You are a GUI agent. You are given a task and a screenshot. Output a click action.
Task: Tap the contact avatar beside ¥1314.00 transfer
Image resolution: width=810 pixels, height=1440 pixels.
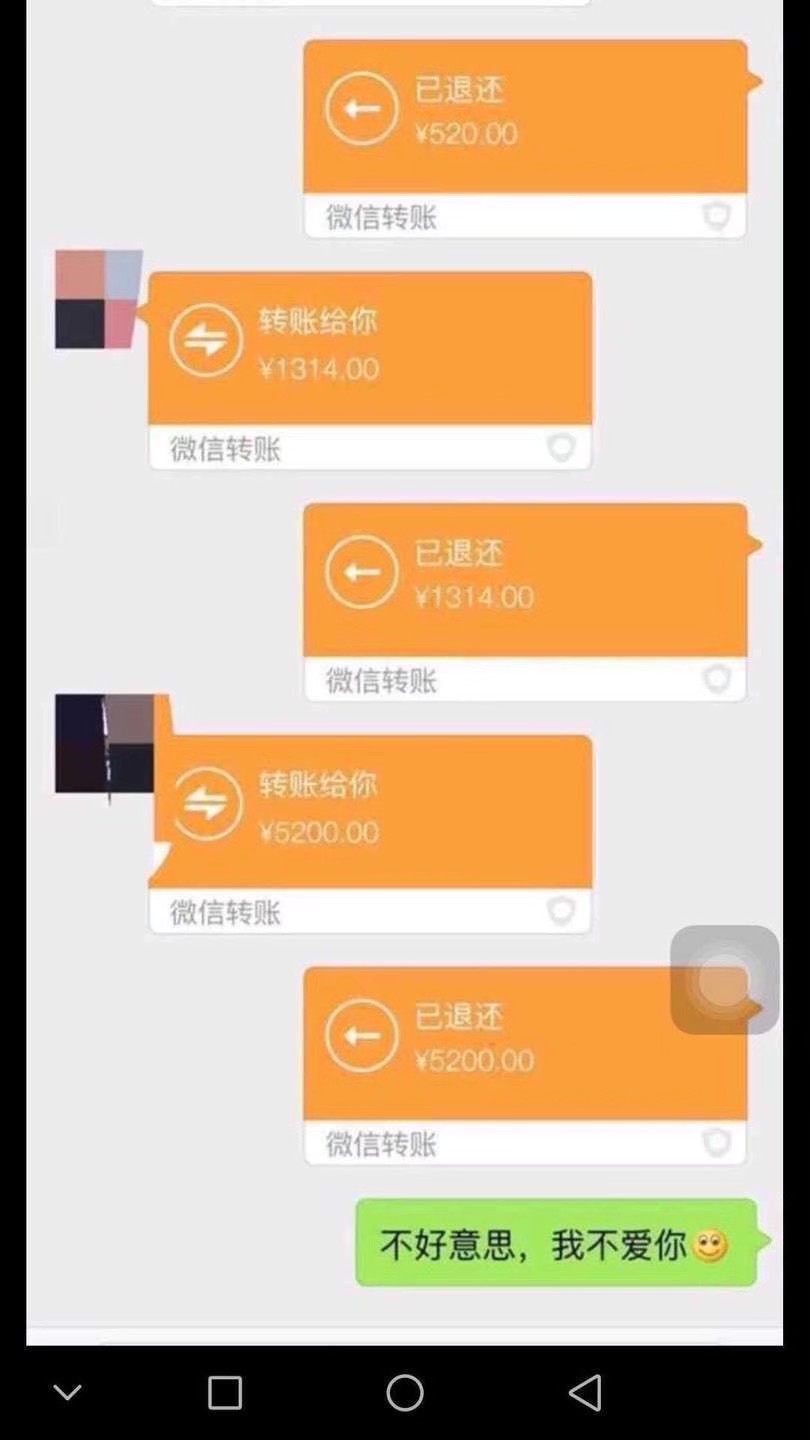[x=98, y=299]
